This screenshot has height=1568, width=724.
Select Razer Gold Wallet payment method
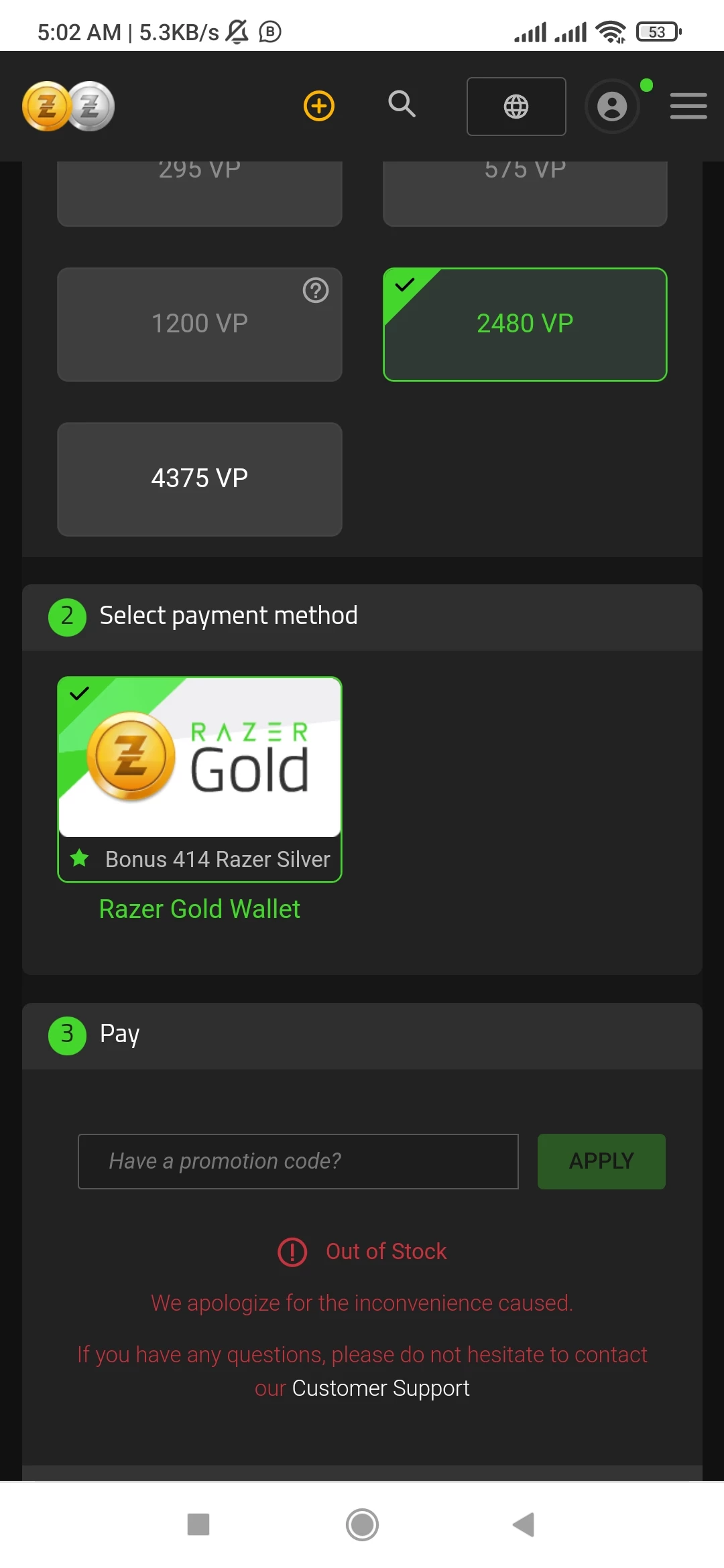click(x=199, y=779)
